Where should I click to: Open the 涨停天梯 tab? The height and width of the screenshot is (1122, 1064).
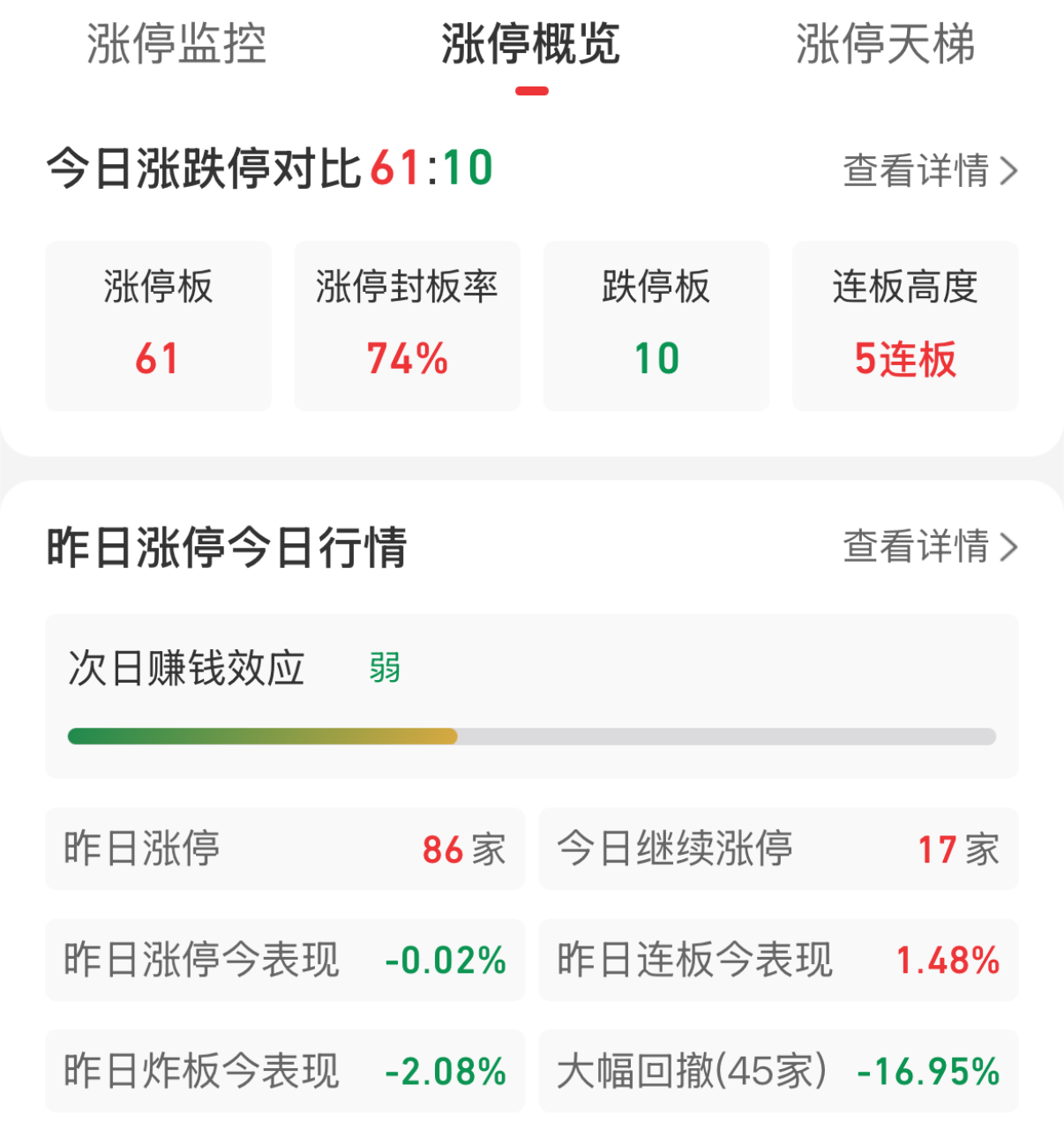coord(885,44)
